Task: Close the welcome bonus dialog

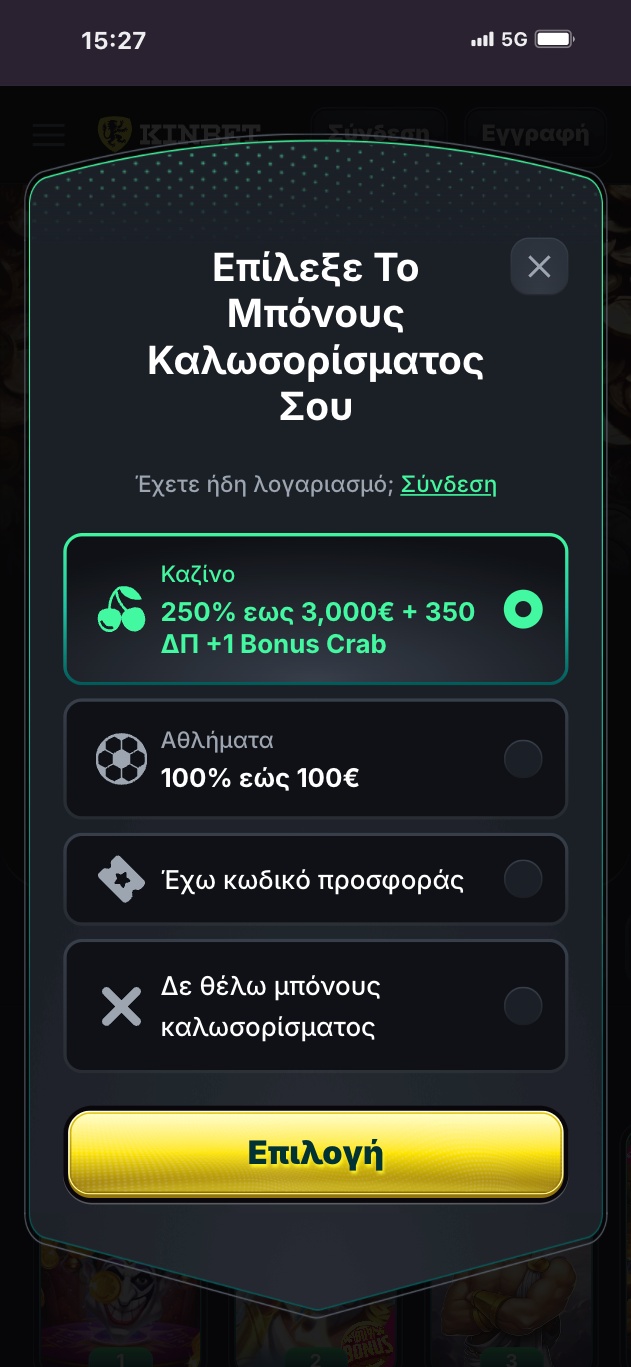Action: click(x=539, y=267)
